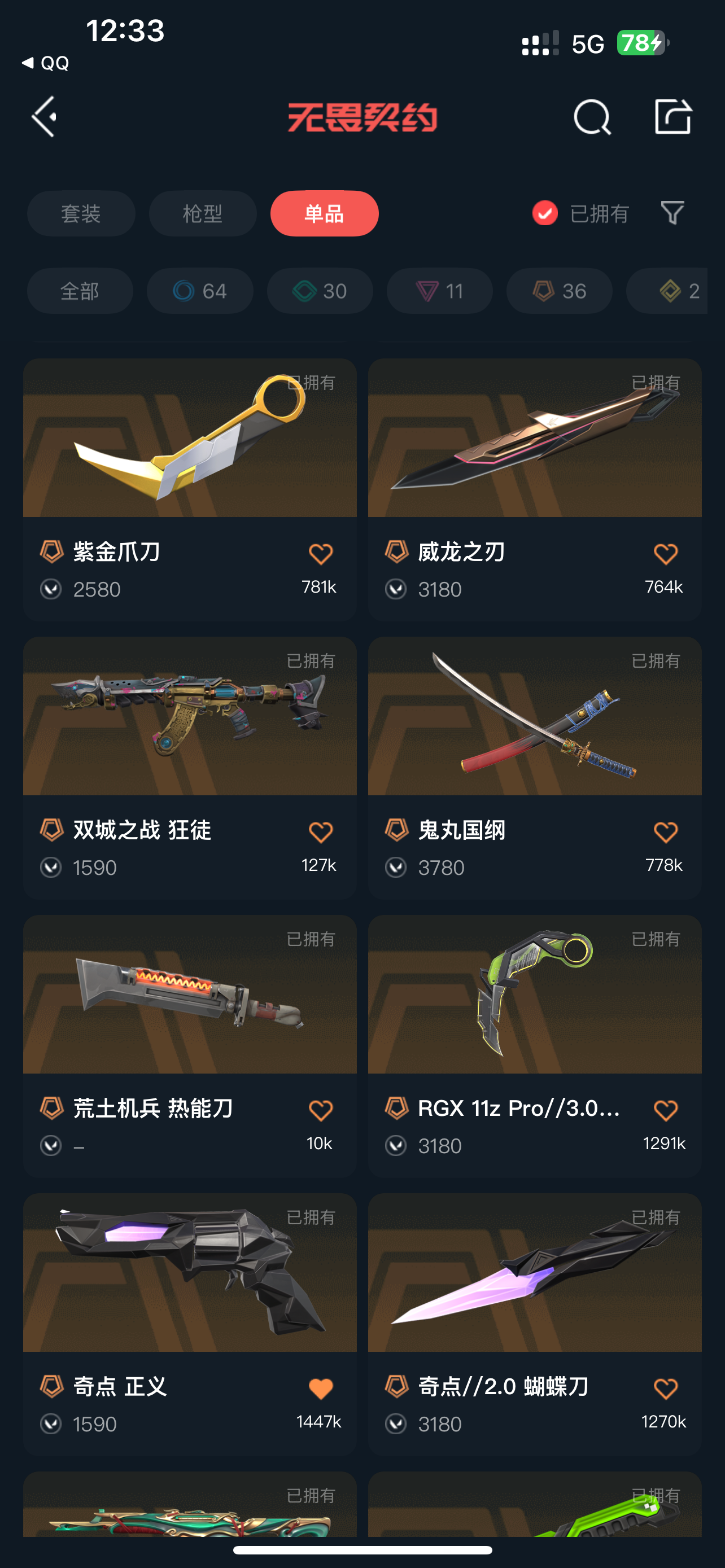The width and height of the screenshot is (725, 1568).
Task: Switch to the 套装 tab
Action: [x=81, y=214]
